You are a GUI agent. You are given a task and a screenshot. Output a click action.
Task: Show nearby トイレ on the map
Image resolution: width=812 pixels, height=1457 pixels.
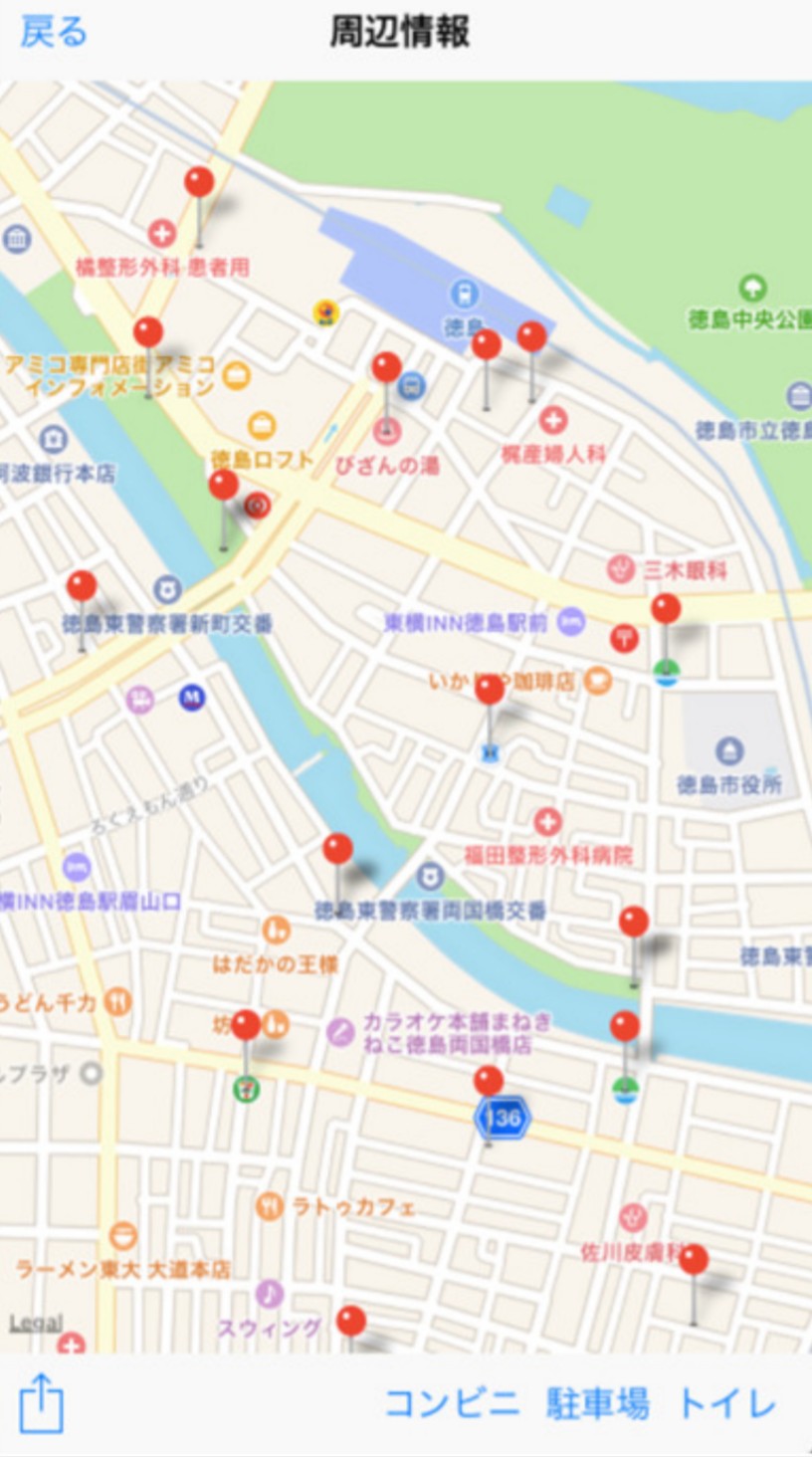click(x=726, y=1403)
